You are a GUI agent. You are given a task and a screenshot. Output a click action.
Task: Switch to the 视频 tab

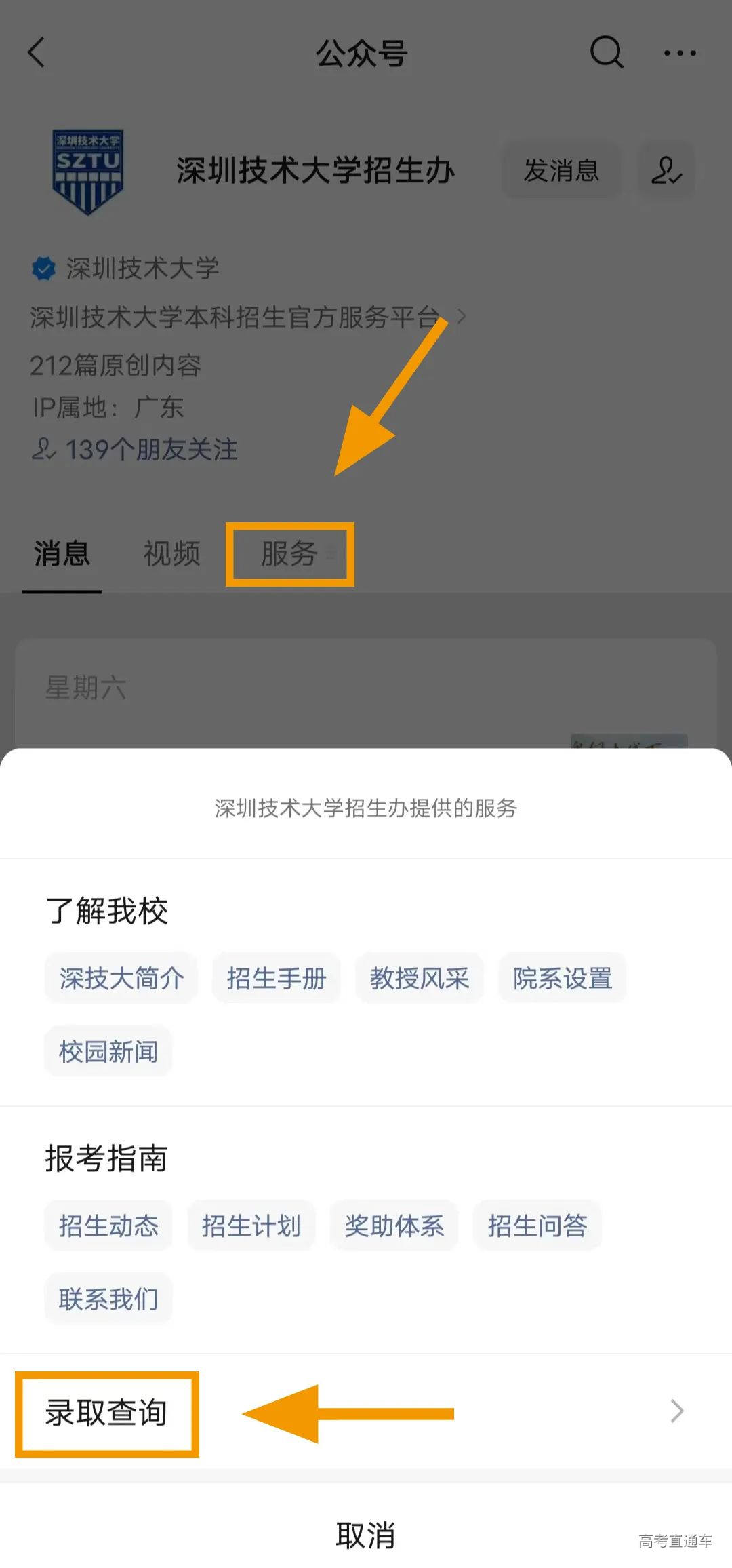(171, 554)
